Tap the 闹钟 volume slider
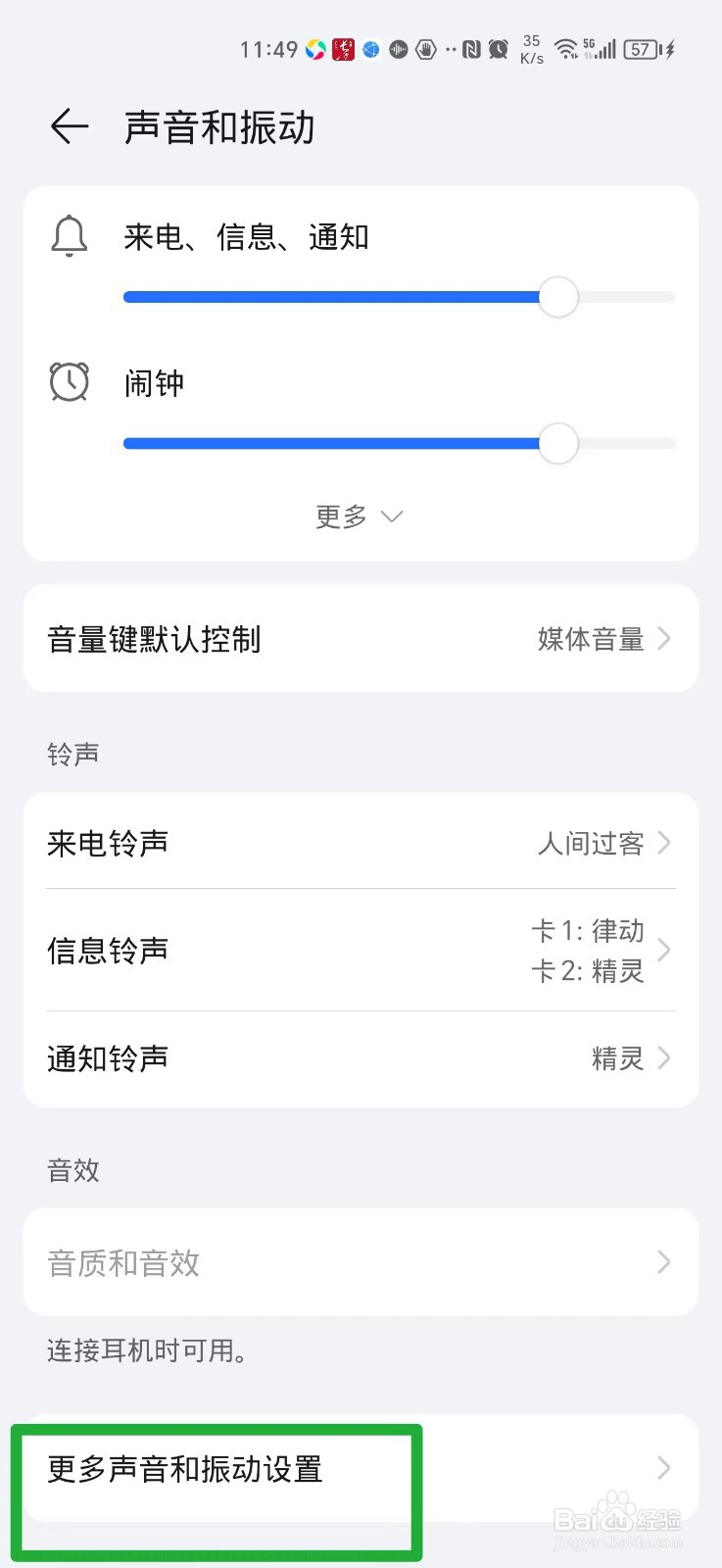This screenshot has height=1568, width=722. pyautogui.click(x=400, y=443)
